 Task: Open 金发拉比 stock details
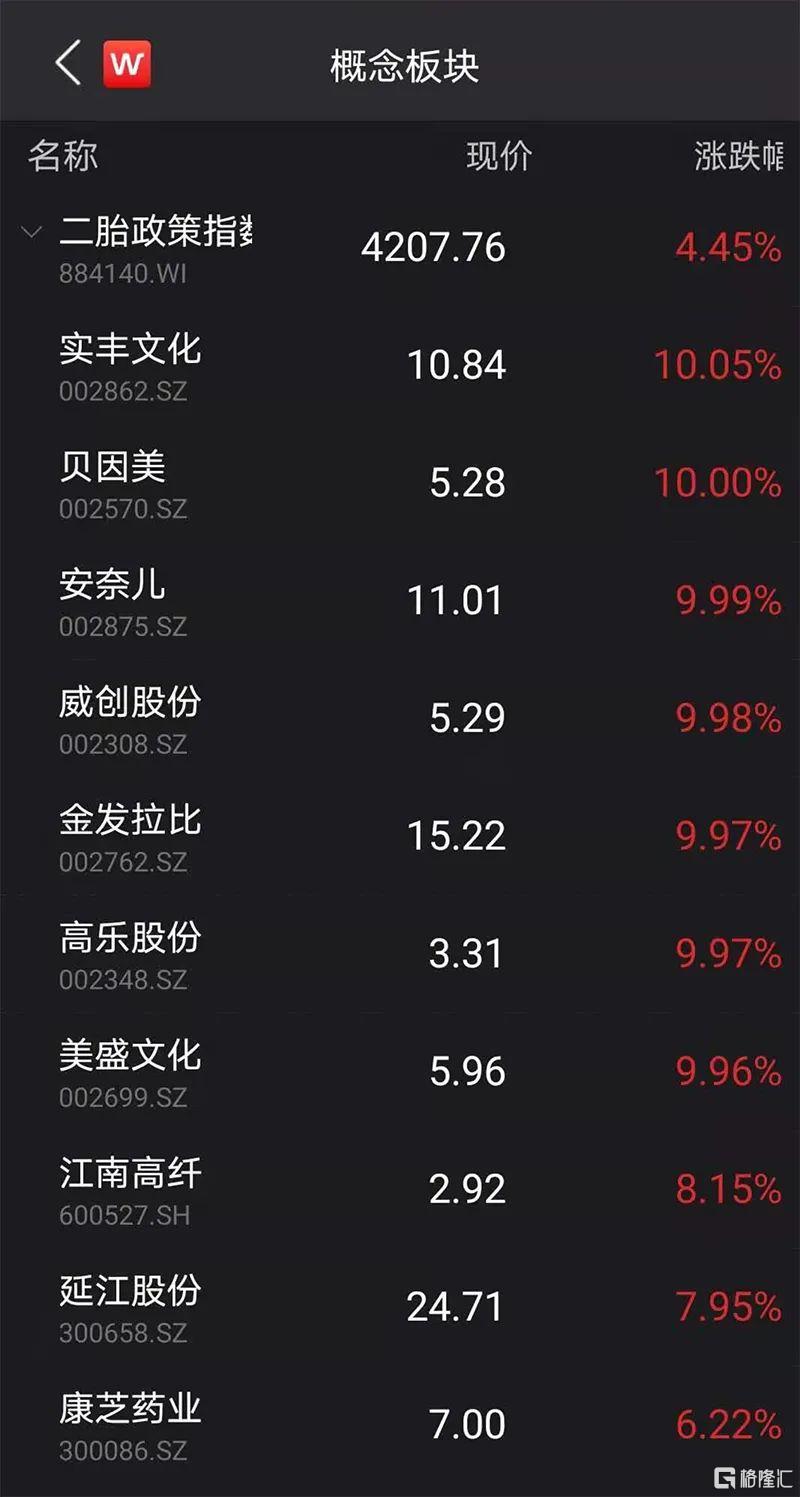point(400,836)
